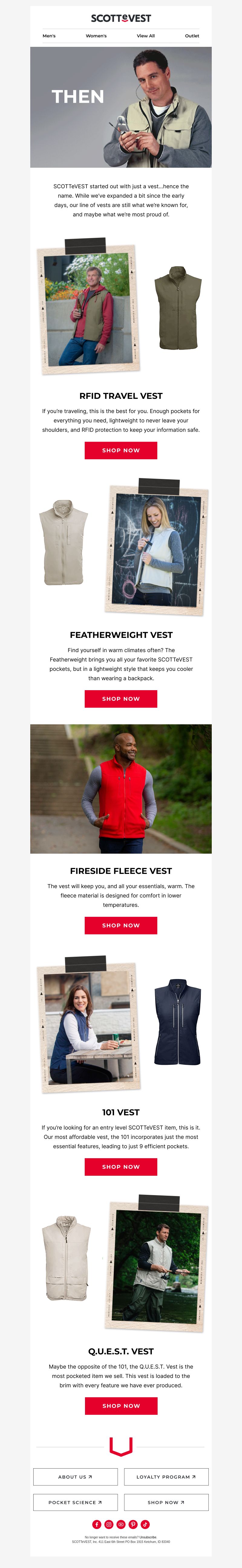Open the THEN hero banner image
The image size is (242, 1568).
(x=121, y=107)
